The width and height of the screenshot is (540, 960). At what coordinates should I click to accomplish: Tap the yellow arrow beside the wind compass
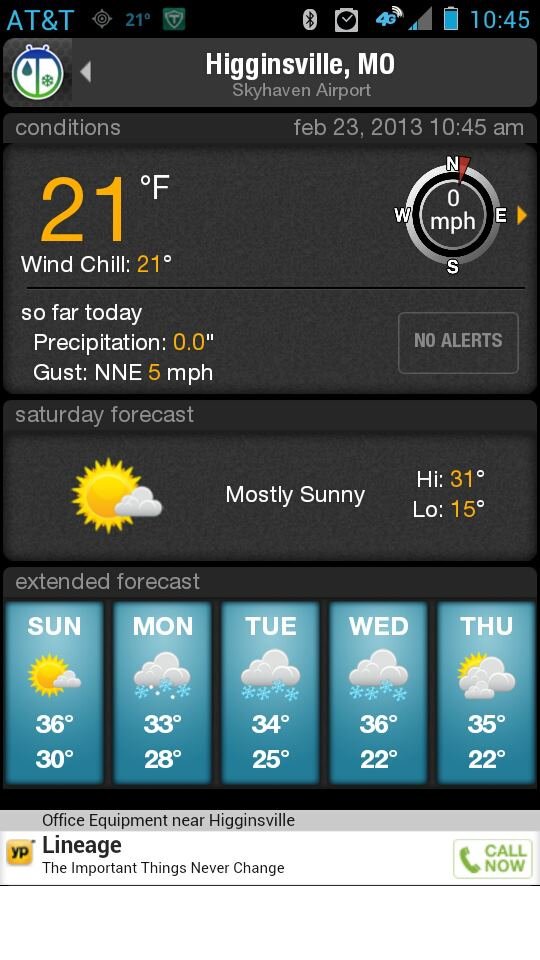(x=522, y=216)
